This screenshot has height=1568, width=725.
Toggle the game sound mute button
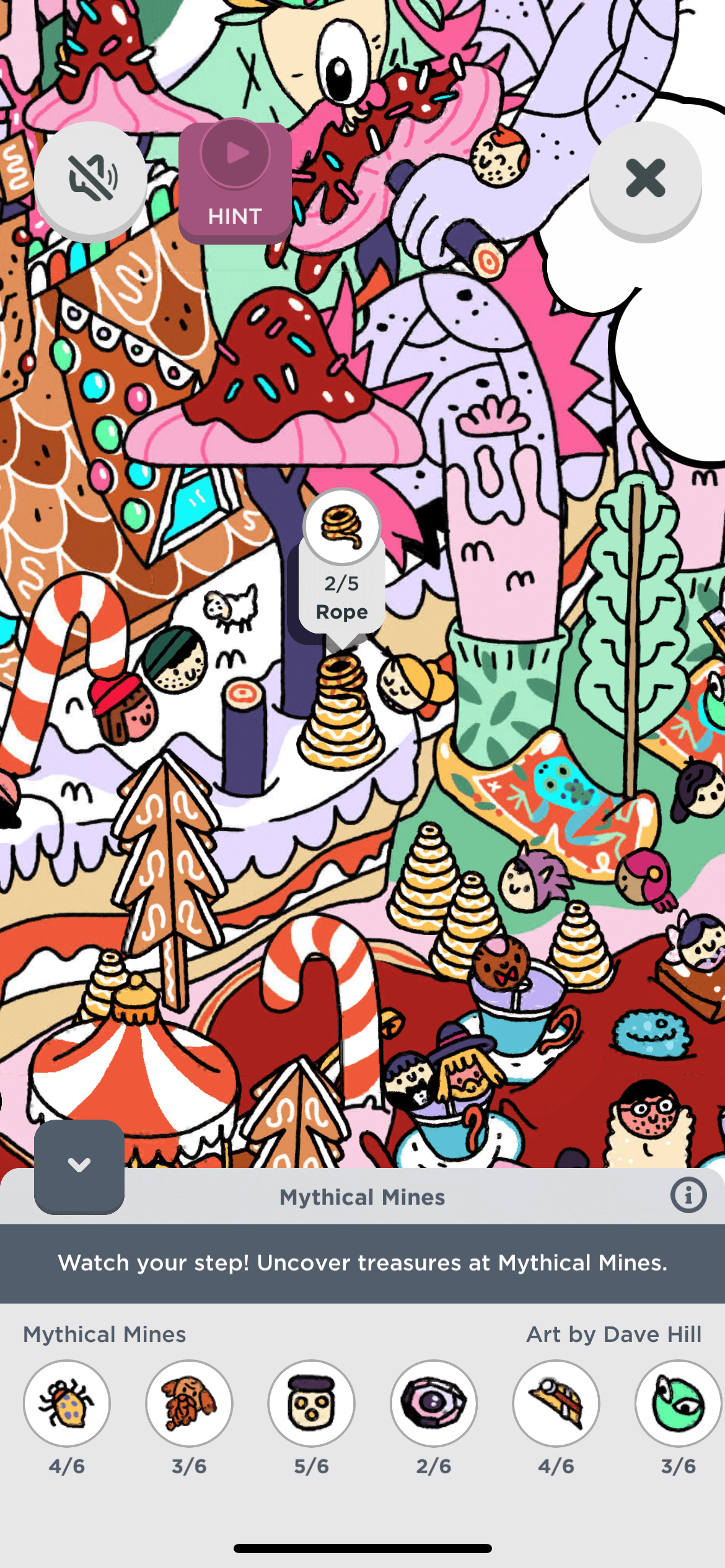tap(90, 180)
